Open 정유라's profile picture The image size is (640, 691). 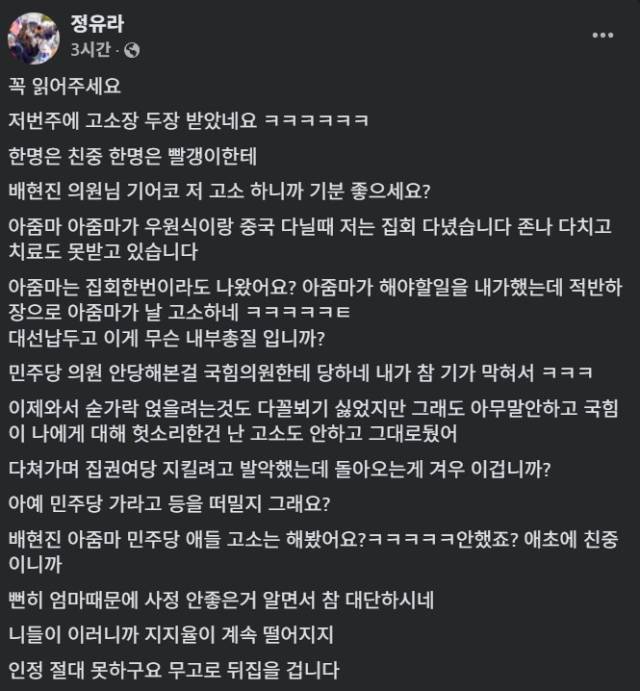click(34, 36)
